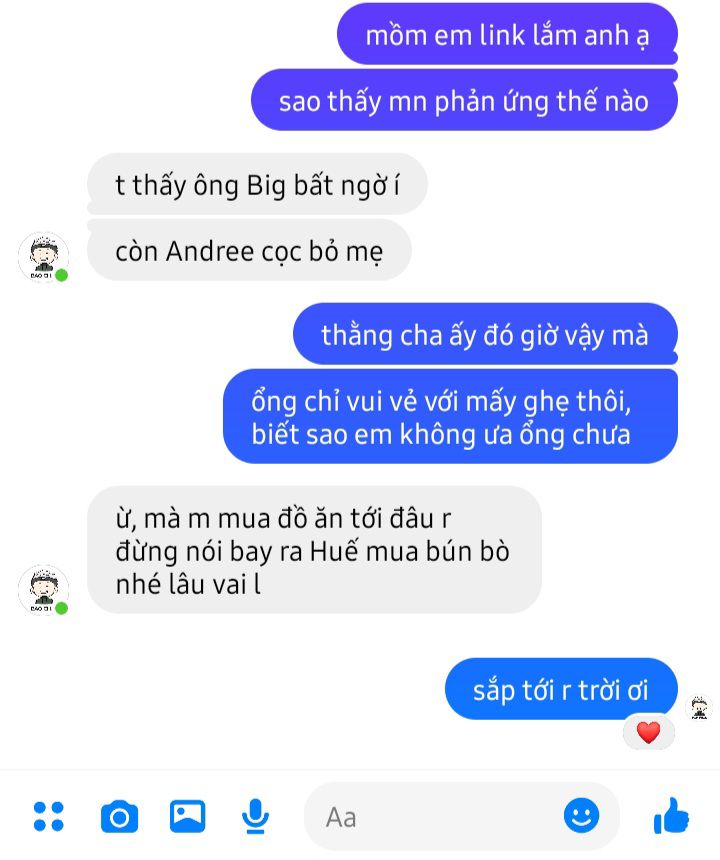The height and width of the screenshot is (860, 720).
Task: Tap the heart reaction under 'sắp tới r trời ơi'
Action: click(x=649, y=733)
